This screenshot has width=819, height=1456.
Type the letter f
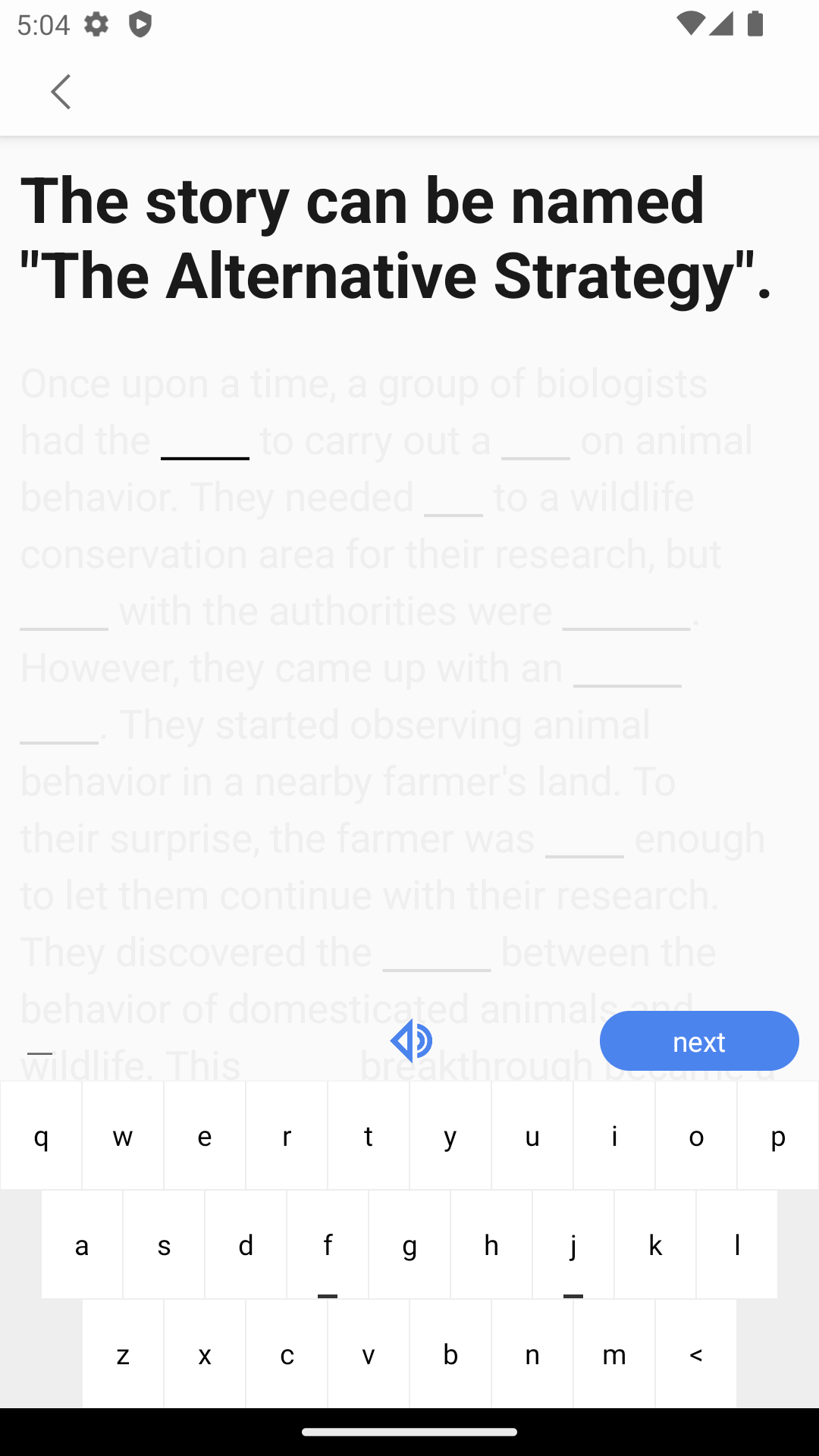tap(328, 1244)
